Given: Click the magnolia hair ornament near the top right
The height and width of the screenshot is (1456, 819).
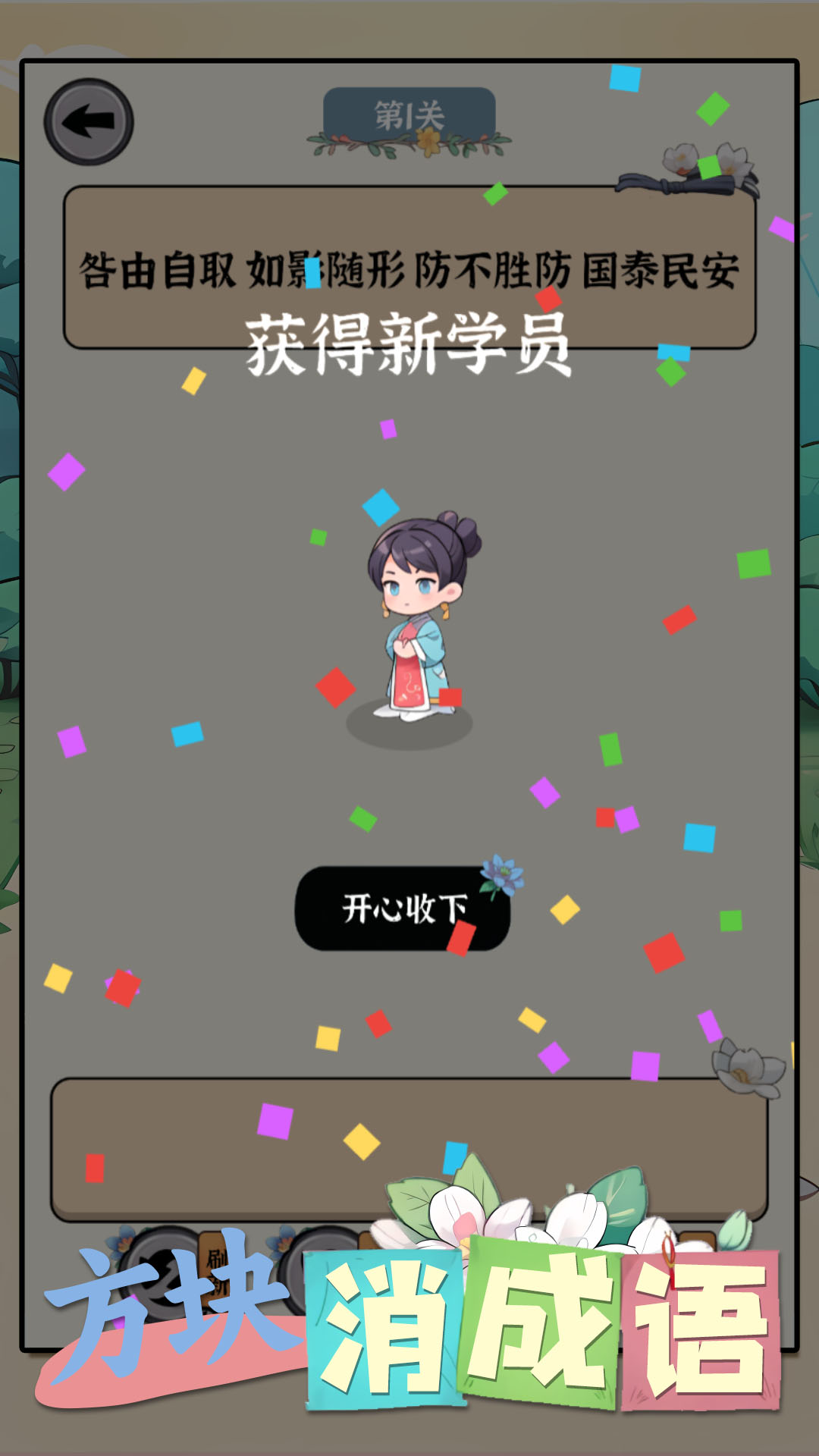Looking at the screenshot, I should (x=705, y=163).
